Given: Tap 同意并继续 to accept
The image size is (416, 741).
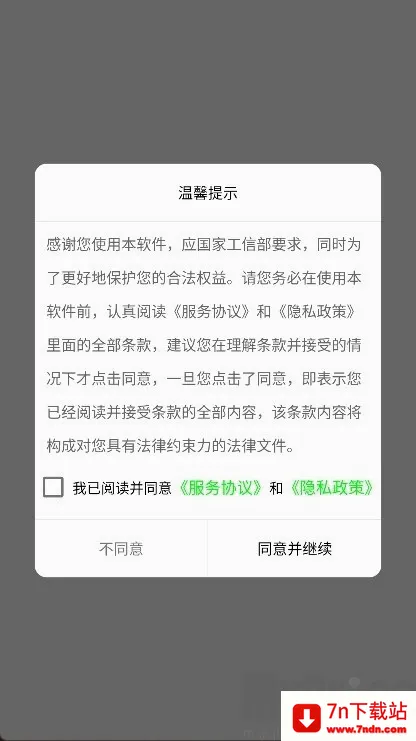Looking at the screenshot, I should point(295,549).
